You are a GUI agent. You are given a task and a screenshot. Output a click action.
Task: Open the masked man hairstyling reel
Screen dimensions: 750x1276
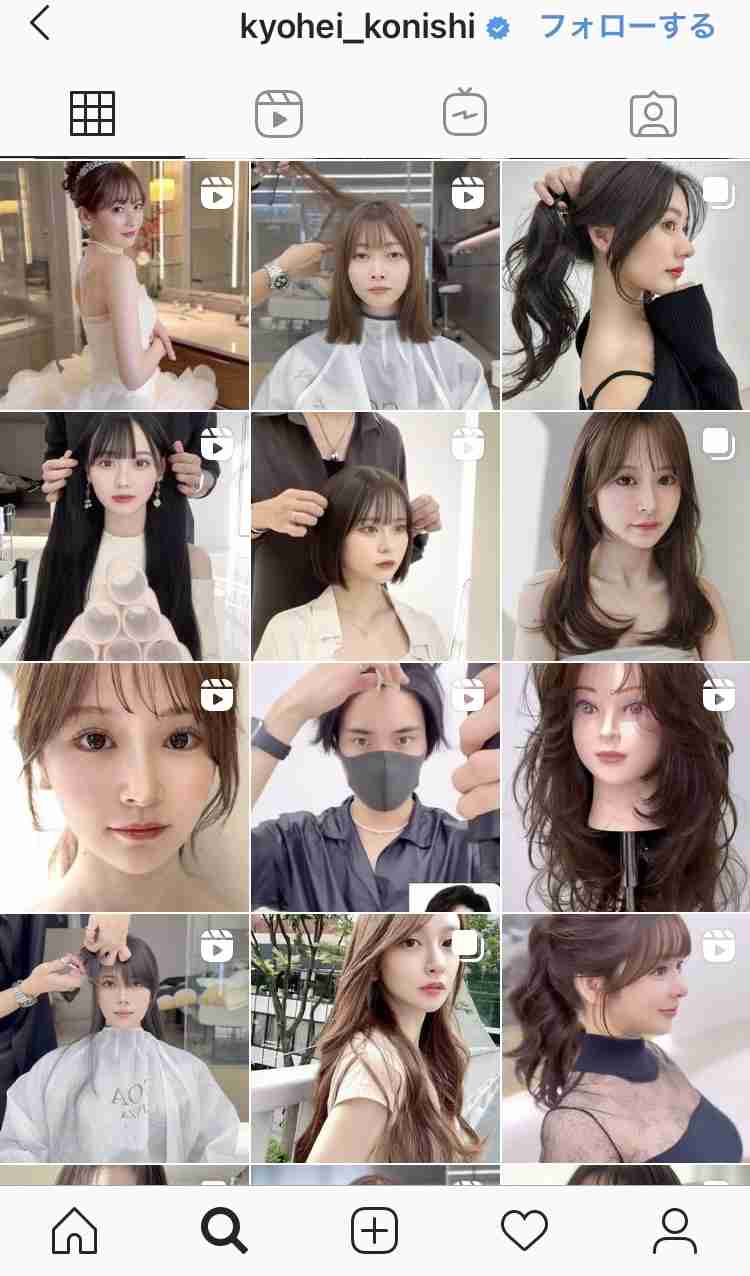pos(375,787)
